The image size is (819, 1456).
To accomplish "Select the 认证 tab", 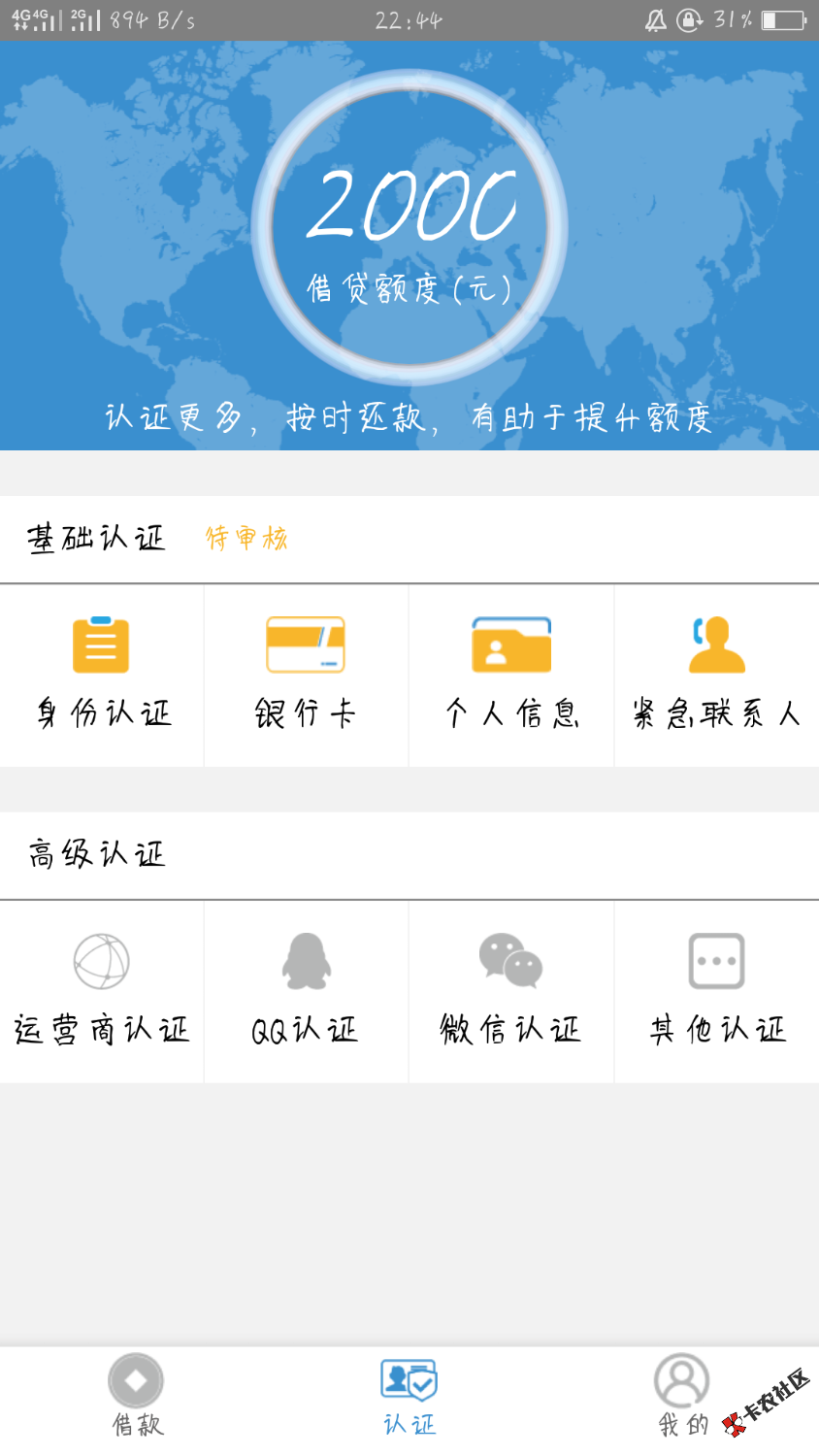I will pos(409,1396).
